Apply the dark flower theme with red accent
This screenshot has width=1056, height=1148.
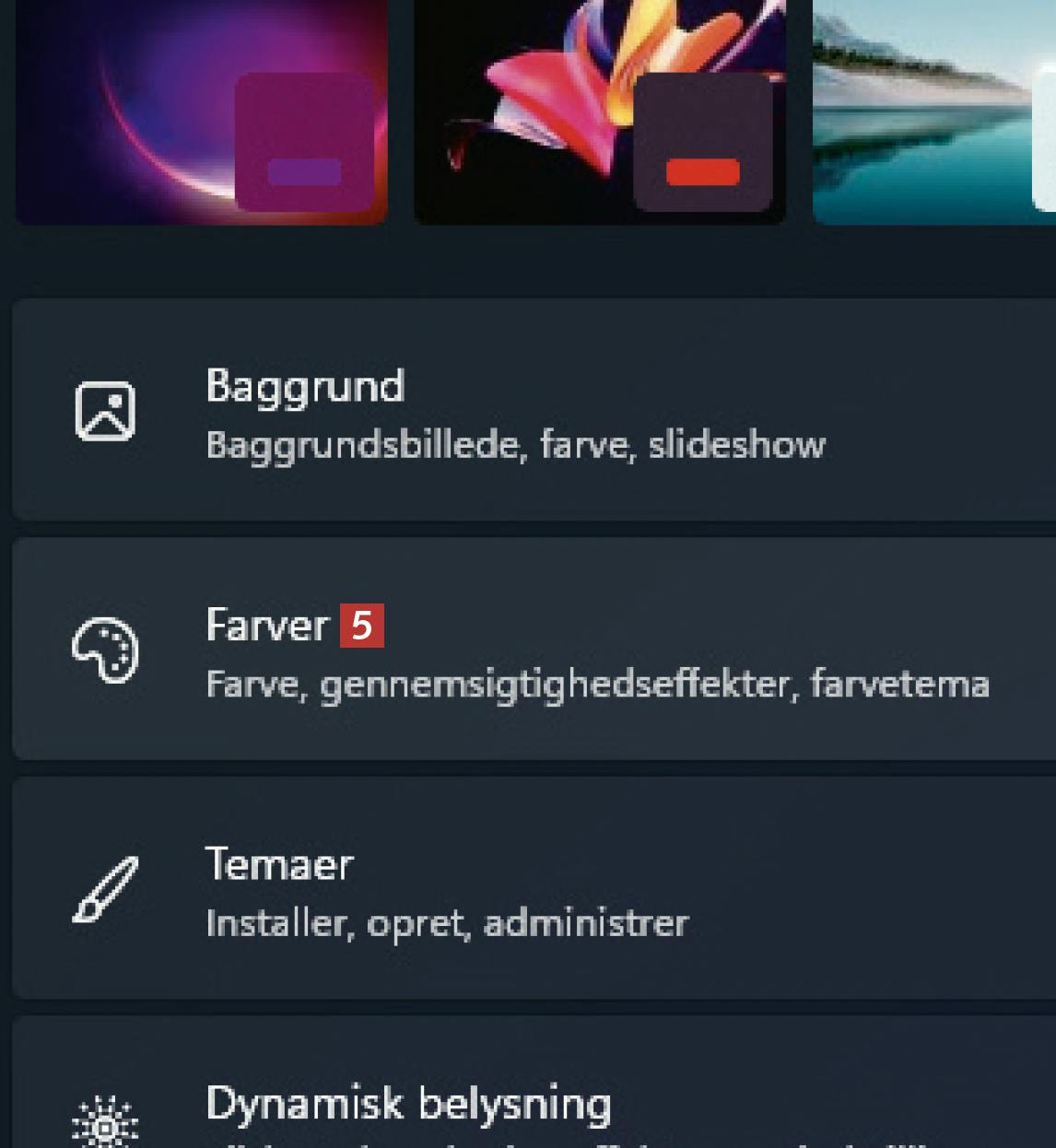599,111
